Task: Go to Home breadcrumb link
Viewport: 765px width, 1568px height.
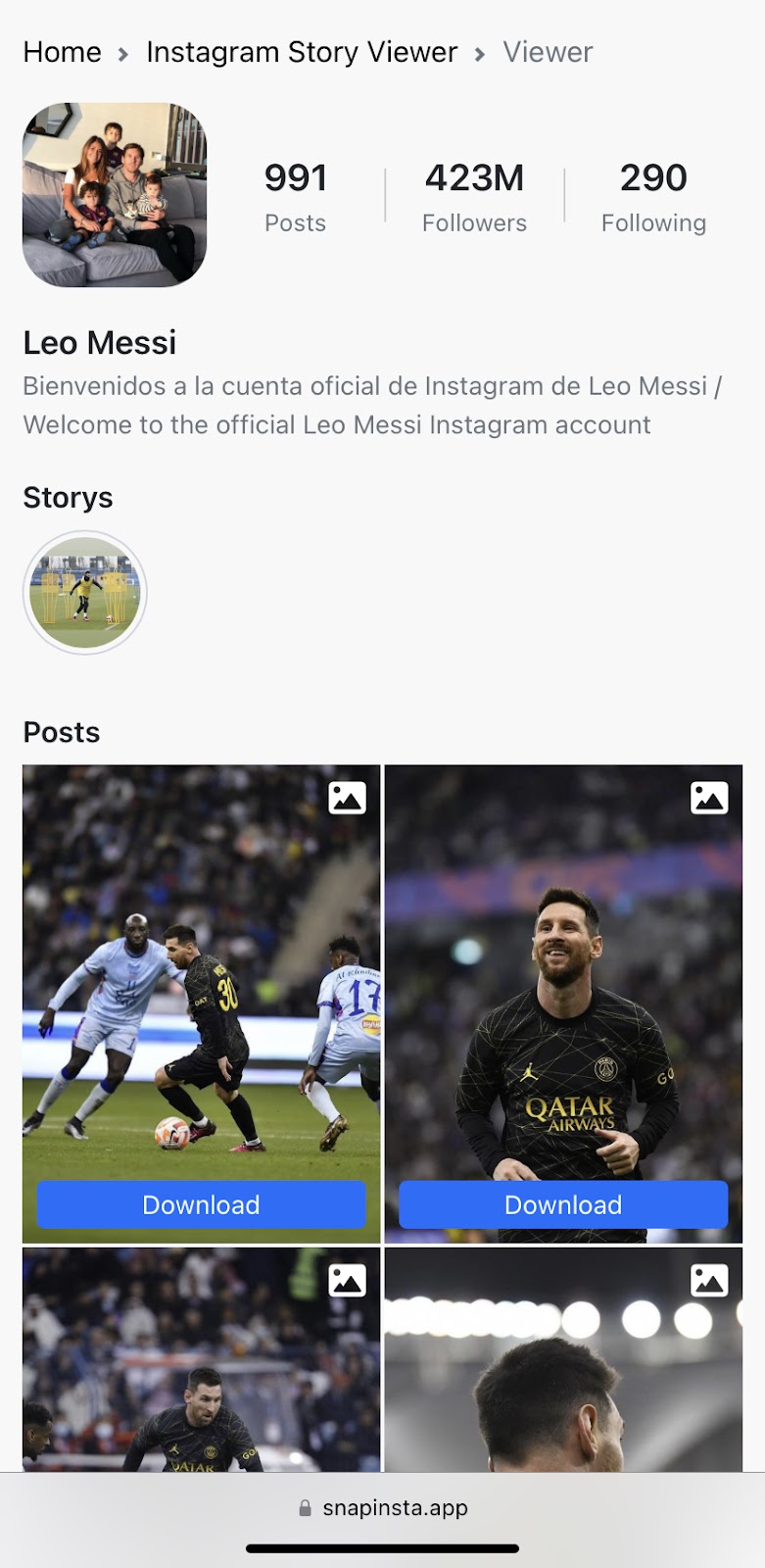Action: [x=62, y=52]
